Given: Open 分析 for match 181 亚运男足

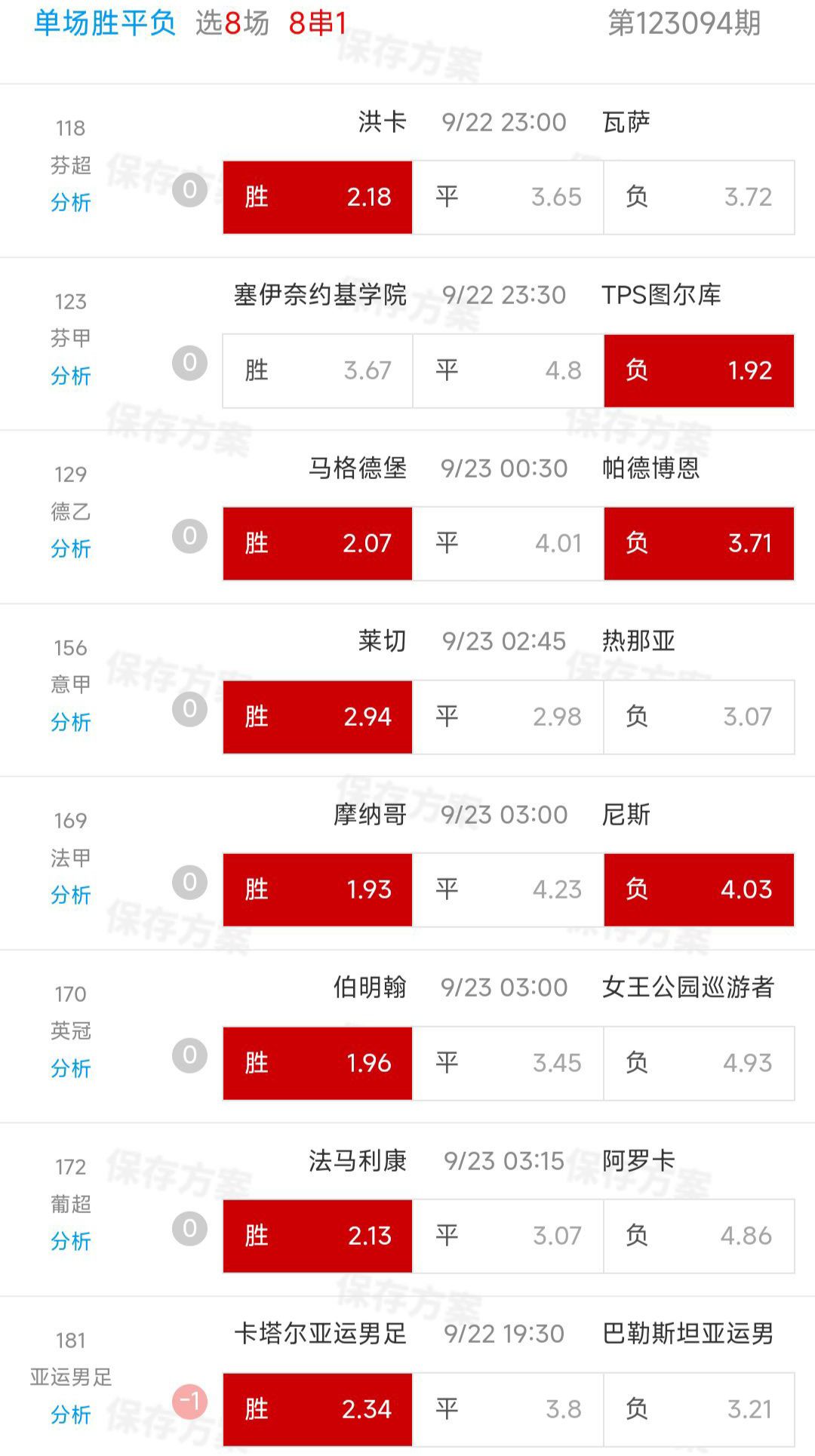Looking at the screenshot, I should click(x=70, y=1415).
